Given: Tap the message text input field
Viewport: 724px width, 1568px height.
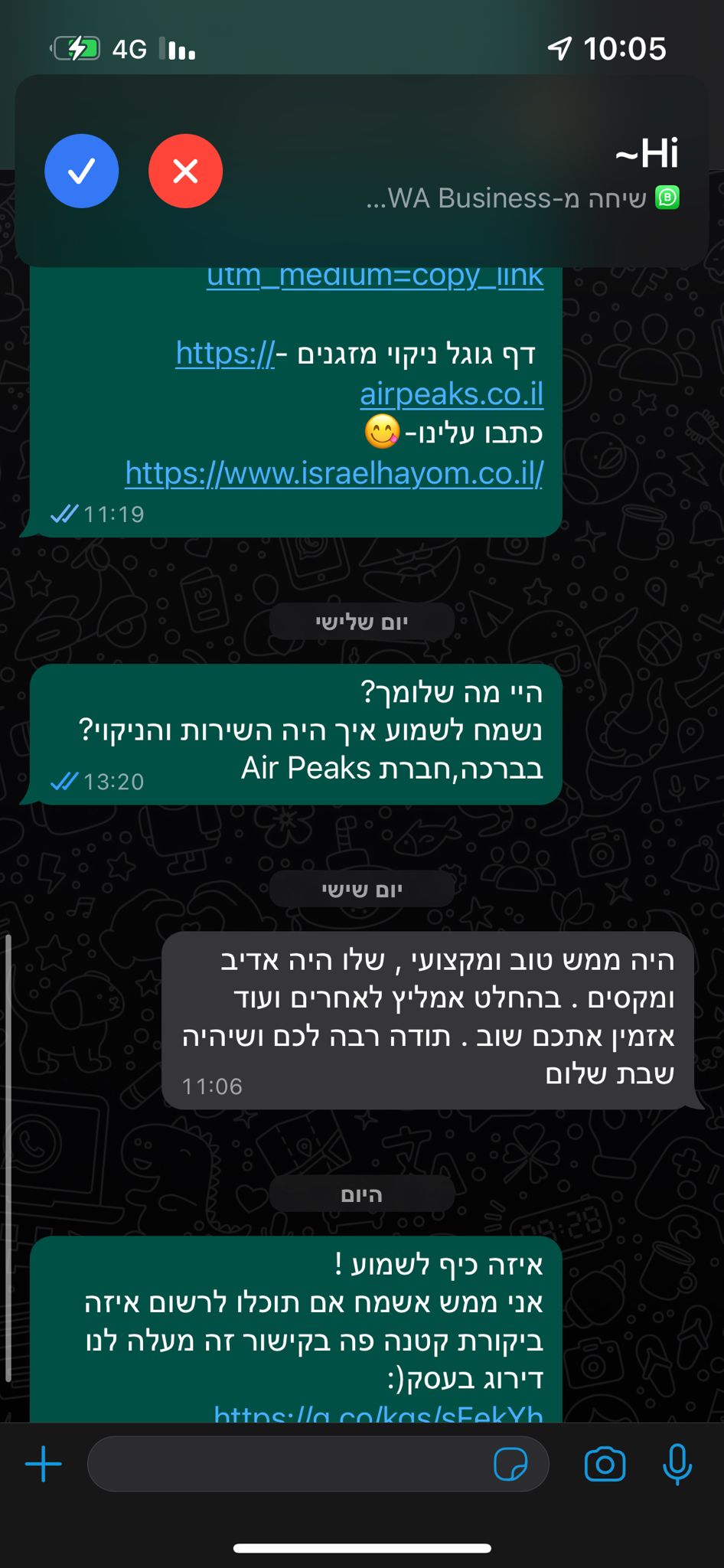Looking at the screenshot, I should (x=291, y=1464).
